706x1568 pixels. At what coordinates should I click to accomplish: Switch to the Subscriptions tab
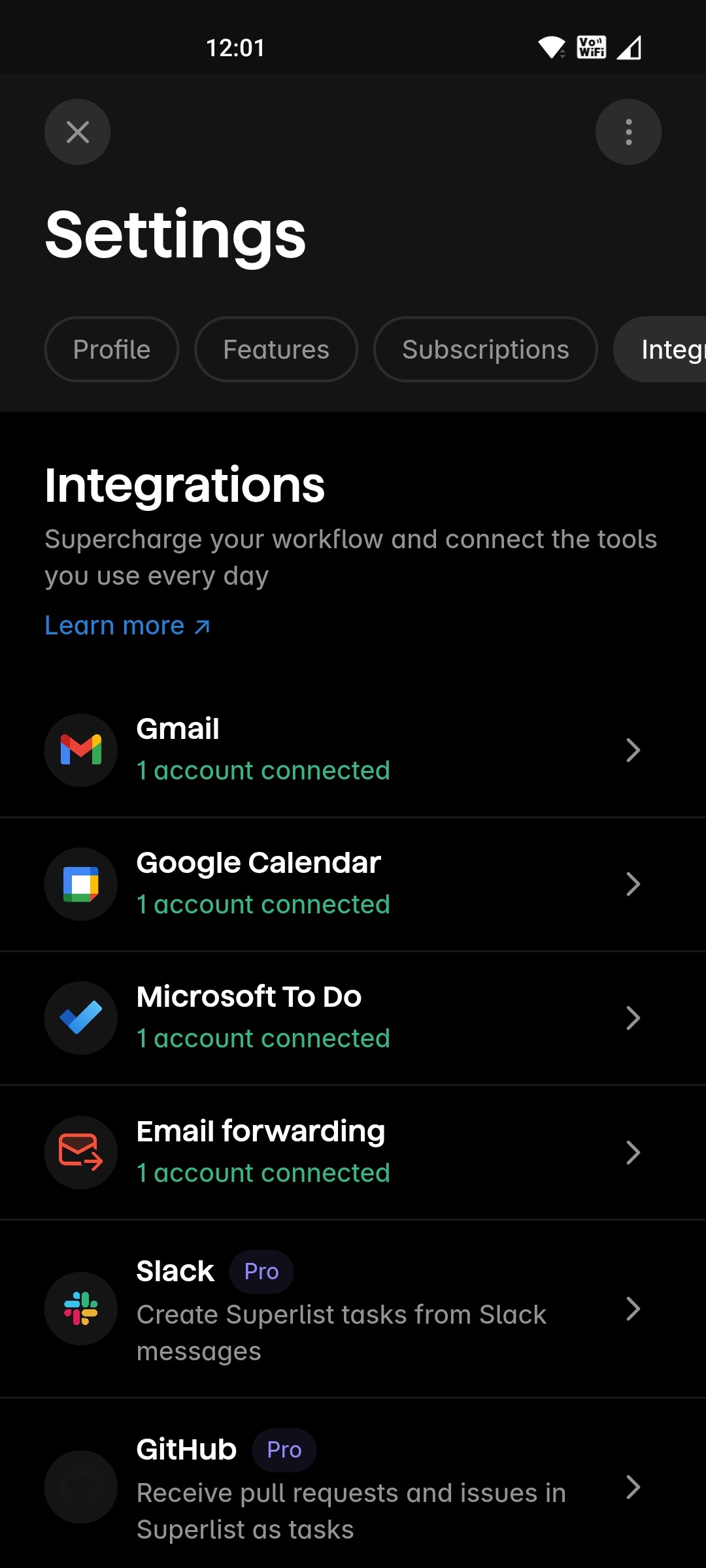point(485,350)
